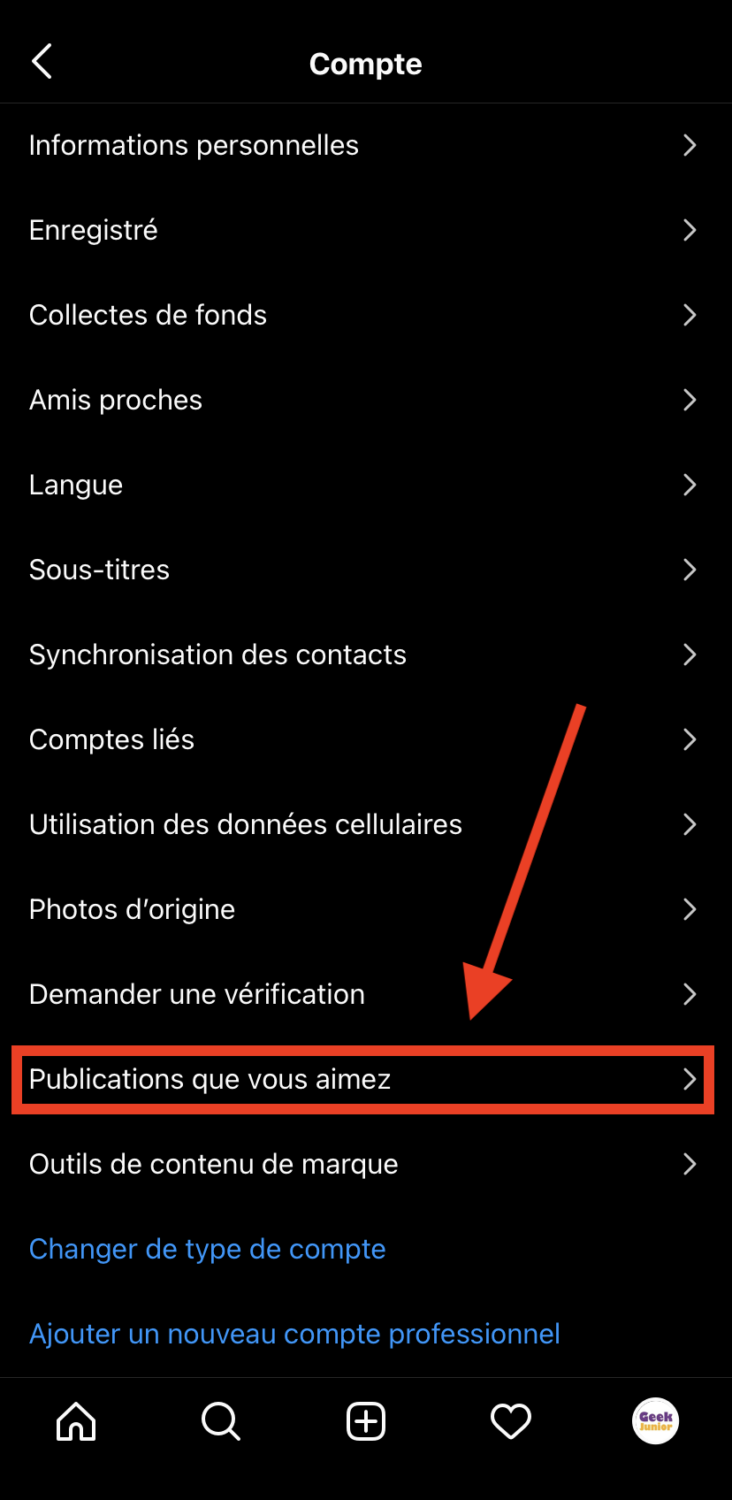The image size is (732, 1500).
Task: Switch to the Home tab
Action: 76,1421
